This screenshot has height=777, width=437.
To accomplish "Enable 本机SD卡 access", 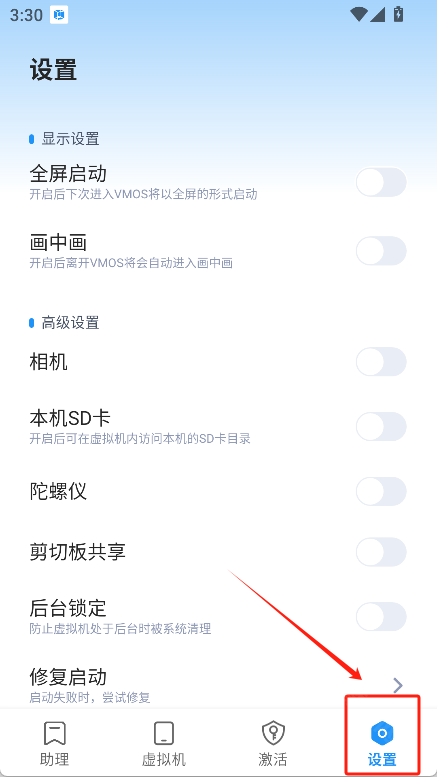I will [x=381, y=426].
